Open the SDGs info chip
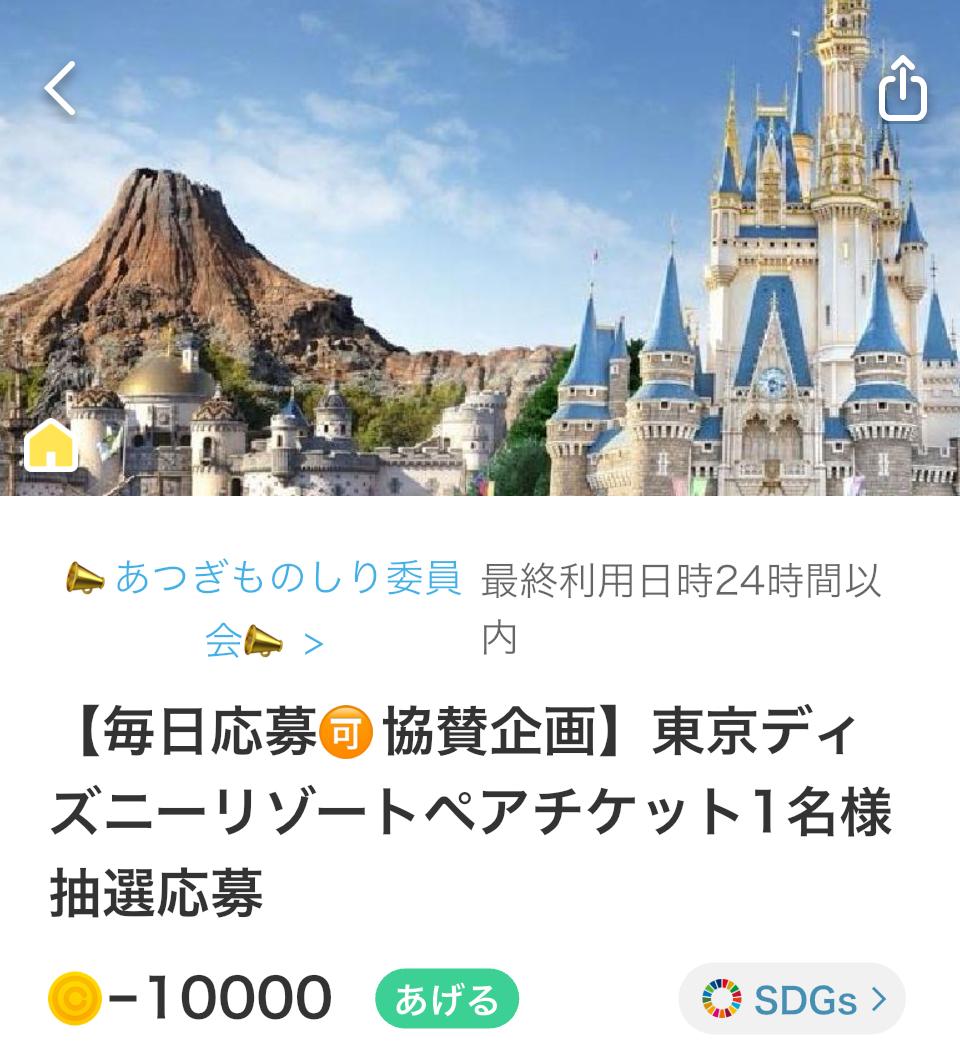960x1044 pixels. 793,999
